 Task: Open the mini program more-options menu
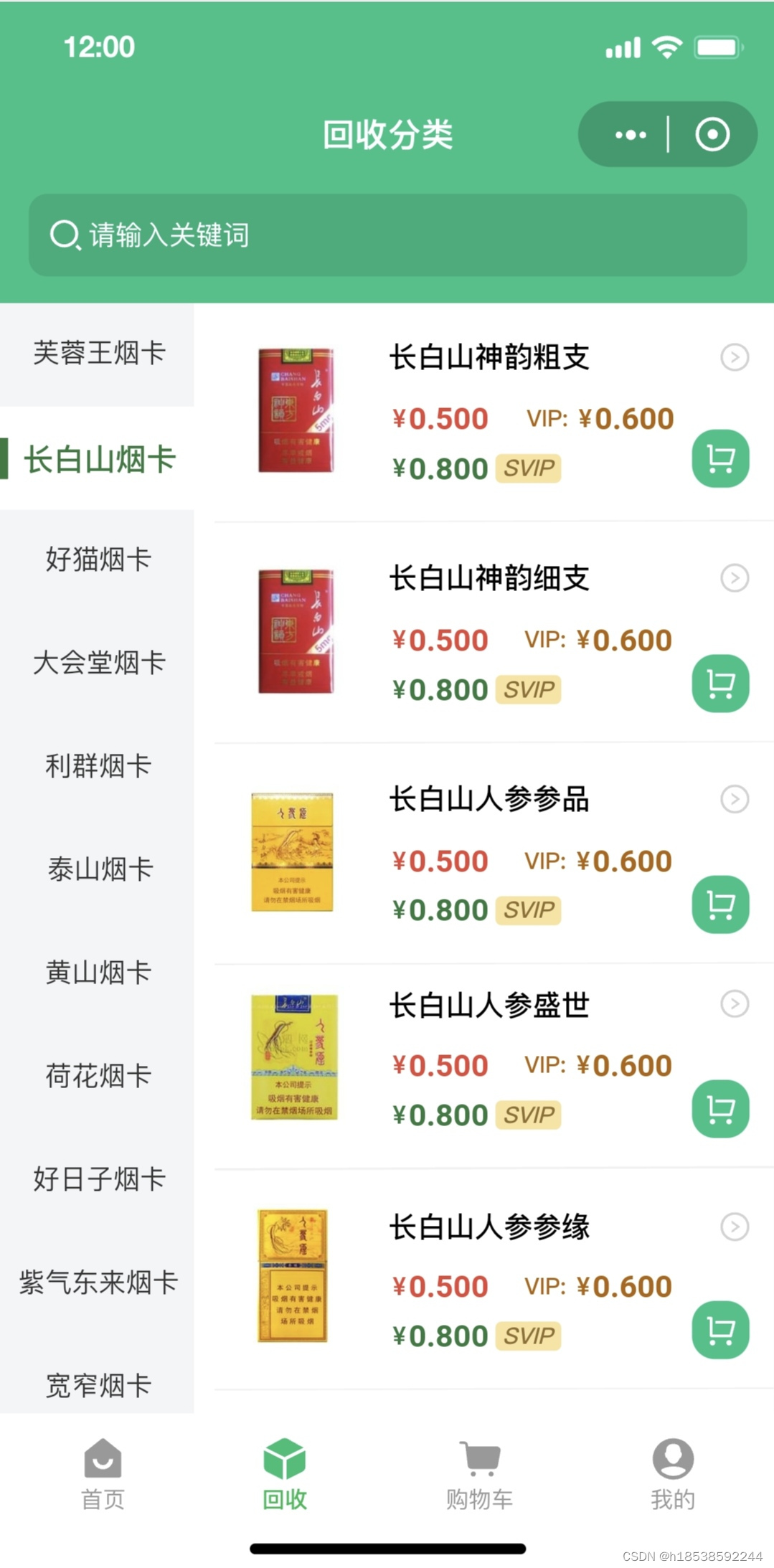tap(631, 135)
